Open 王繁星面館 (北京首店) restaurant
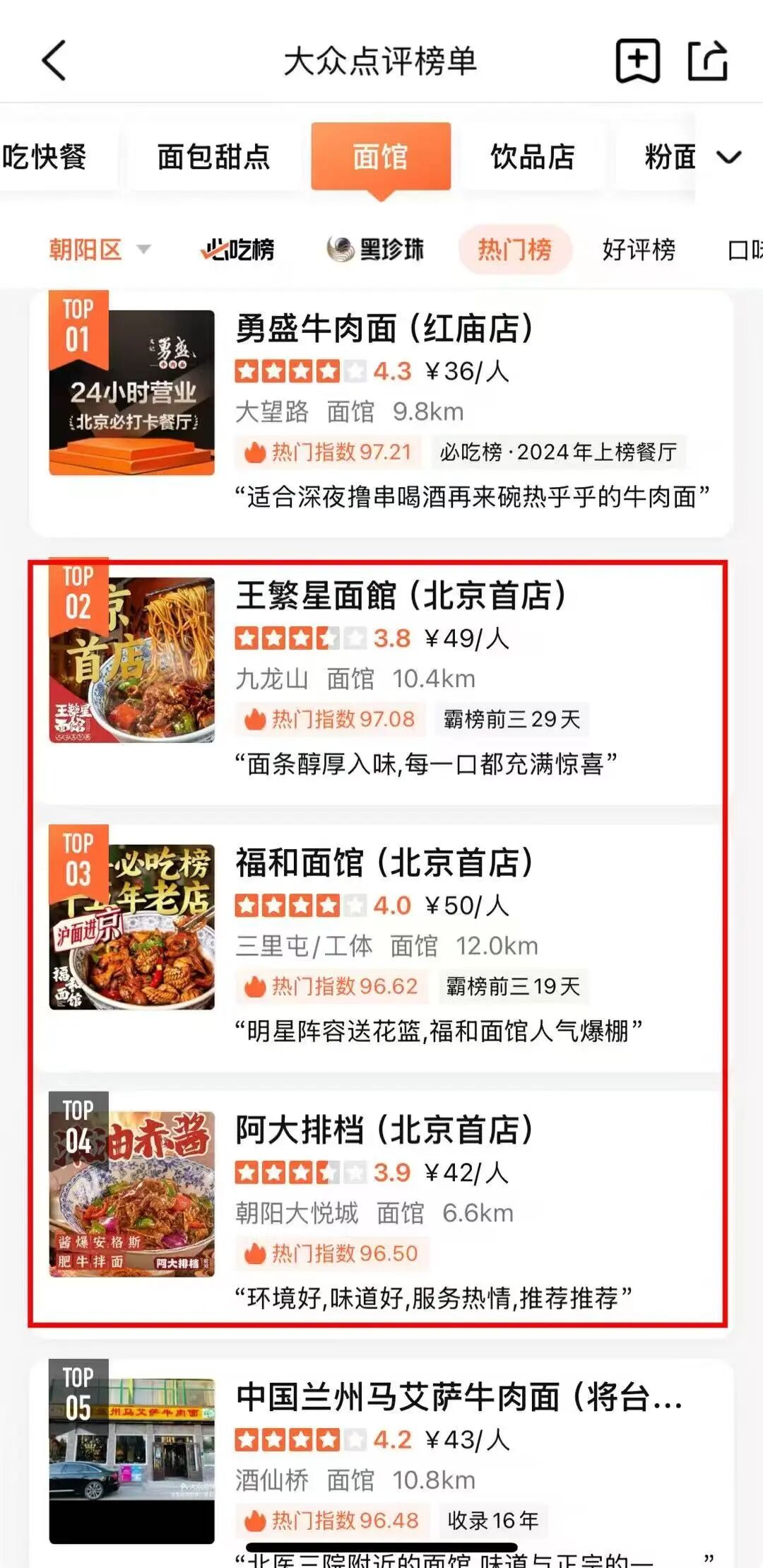This screenshot has width=763, height=1568. (x=401, y=596)
